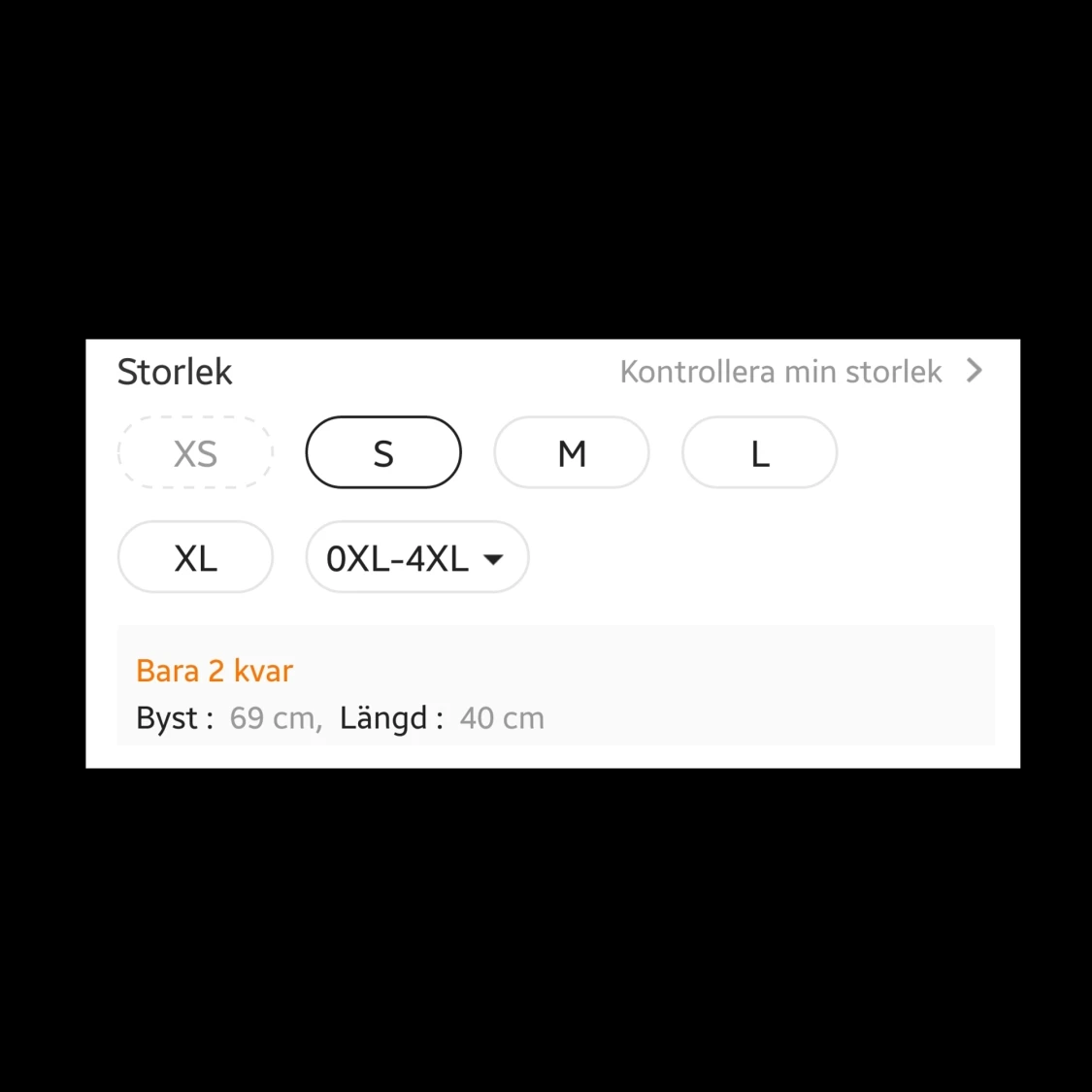
Task: Select size XL
Action: pyautogui.click(x=195, y=558)
